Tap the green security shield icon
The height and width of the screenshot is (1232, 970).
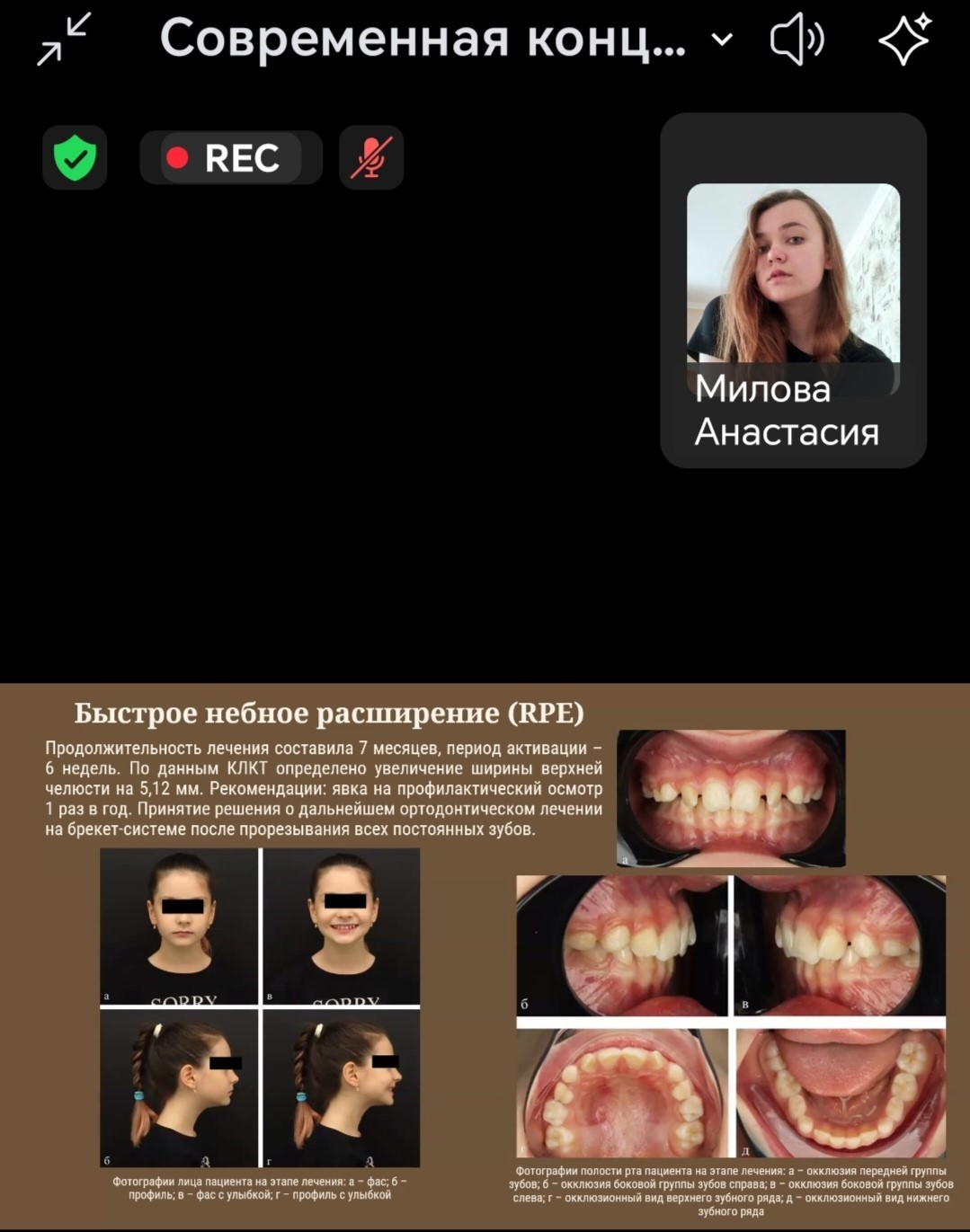click(x=75, y=158)
